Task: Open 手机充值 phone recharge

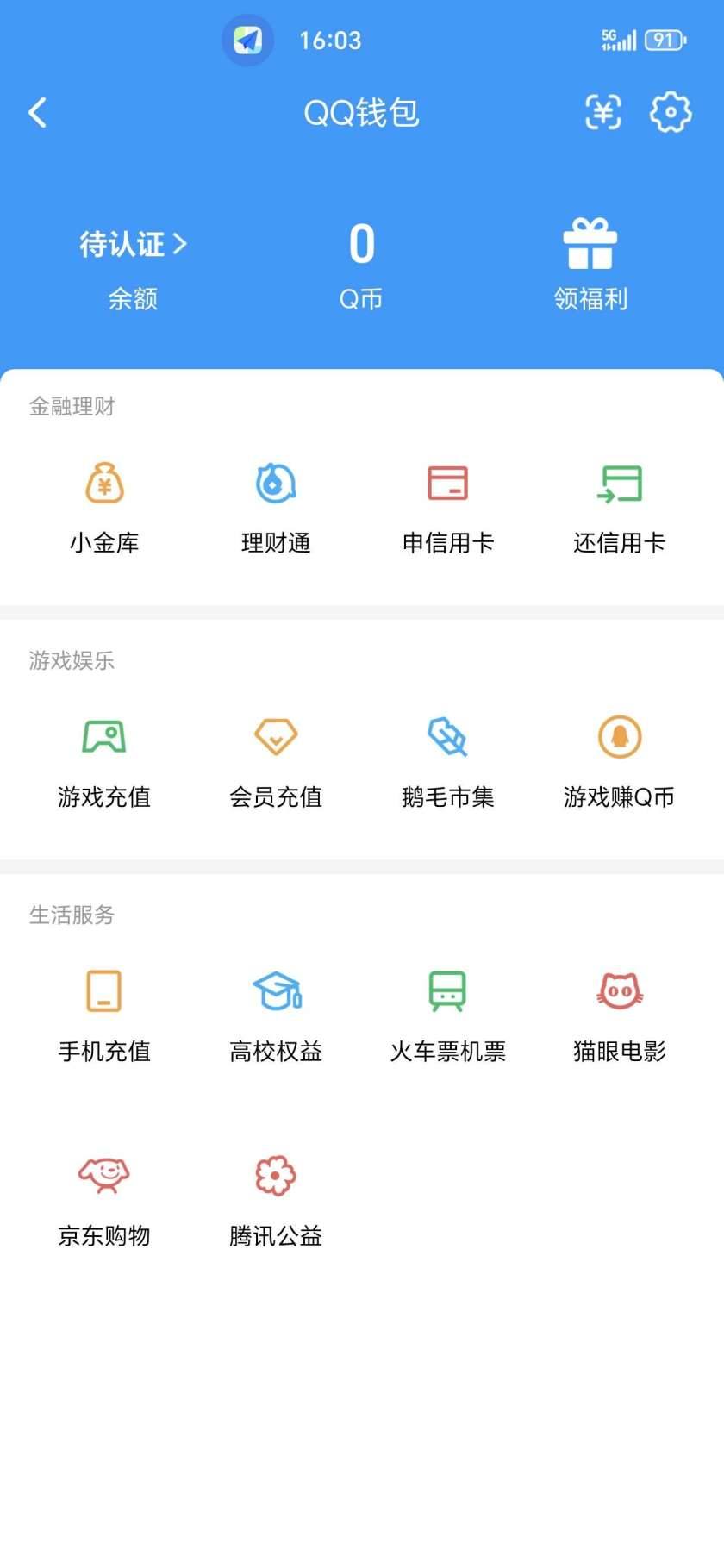Action: (103, 1013)
